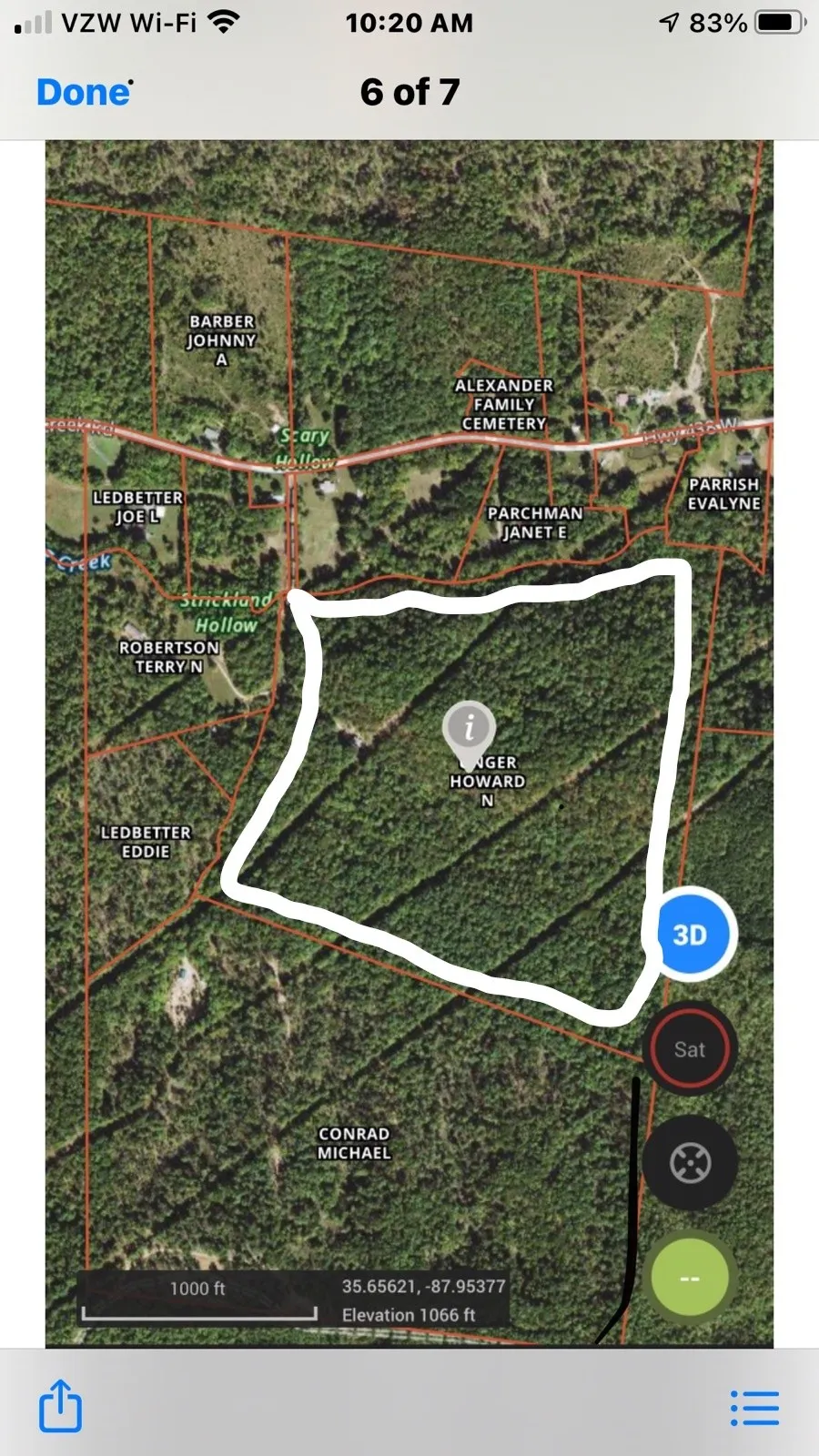Tap Done to close the image viewer

[x=84, y=92]
